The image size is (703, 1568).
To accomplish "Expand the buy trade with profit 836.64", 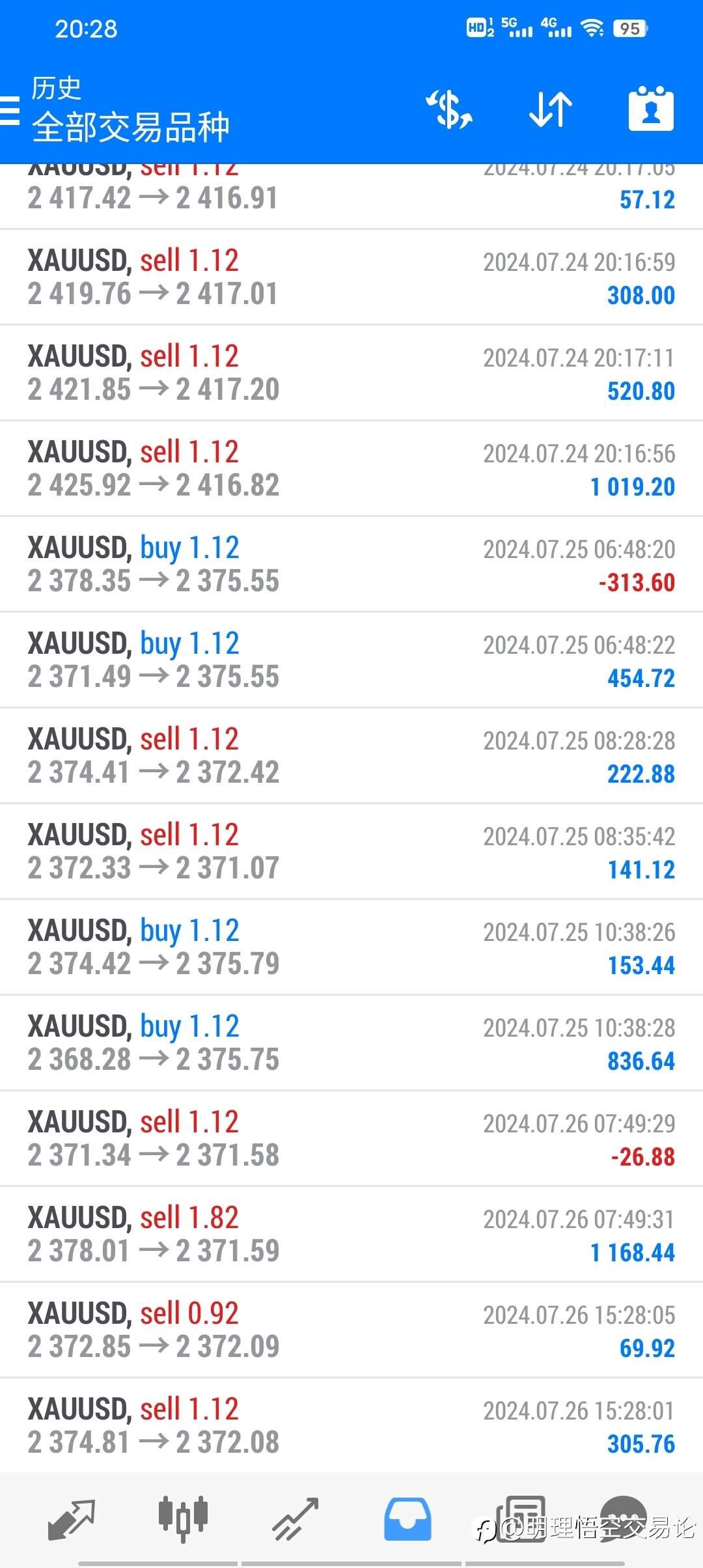I will coord(351,1043).
